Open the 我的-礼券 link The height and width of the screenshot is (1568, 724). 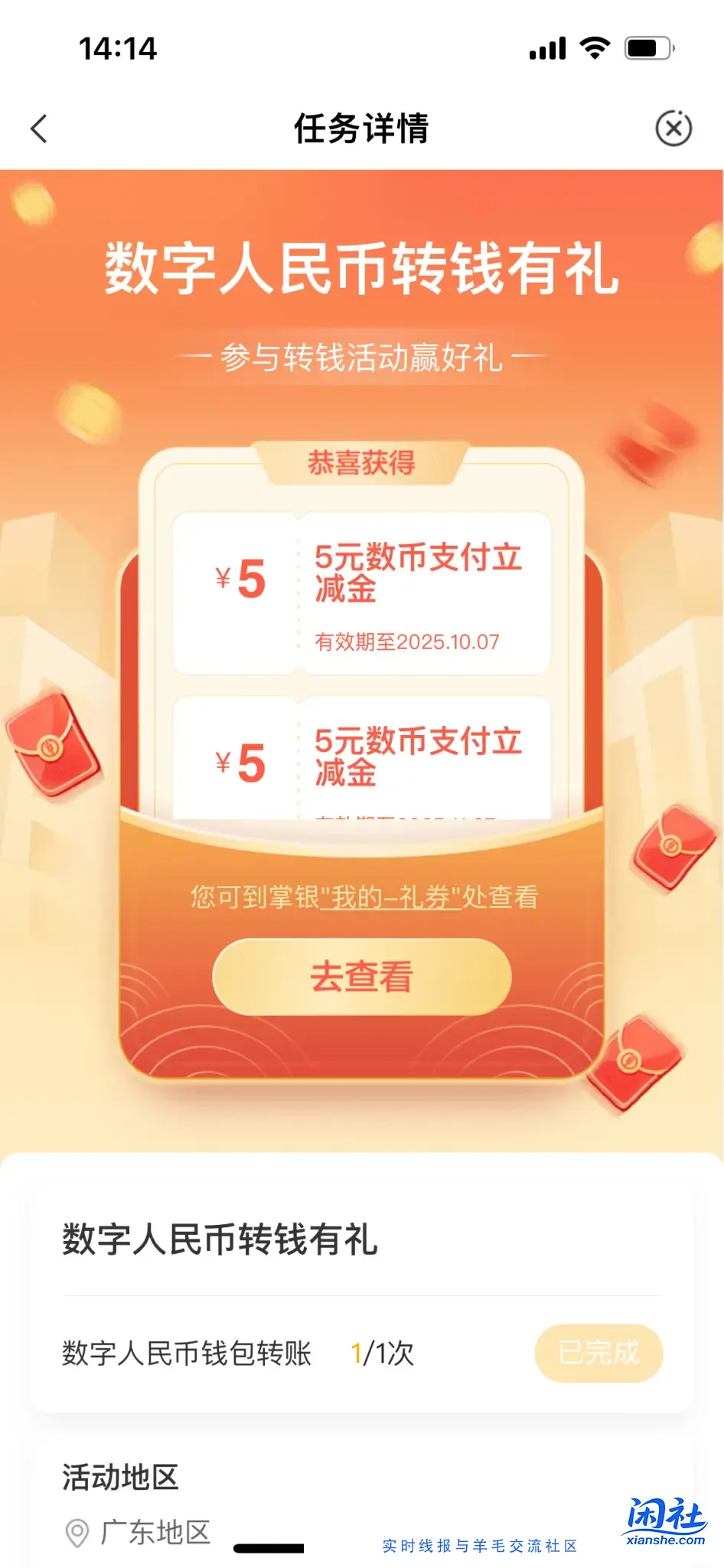tap(391, 897)
